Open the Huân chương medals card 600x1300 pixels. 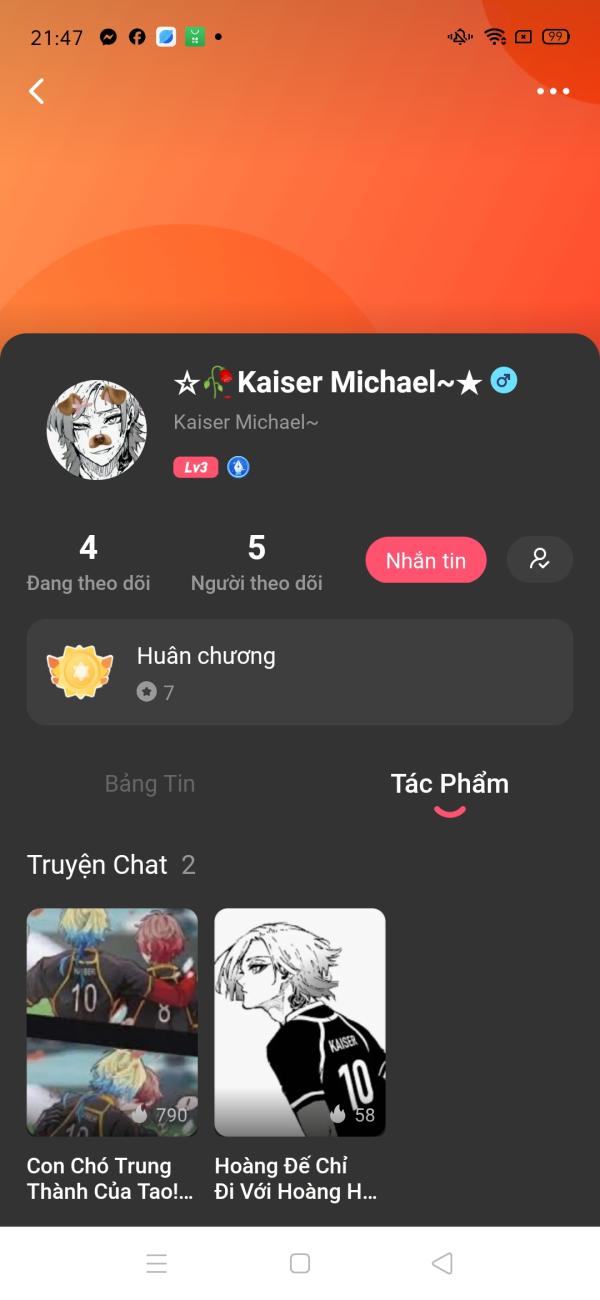pos(300,672)
